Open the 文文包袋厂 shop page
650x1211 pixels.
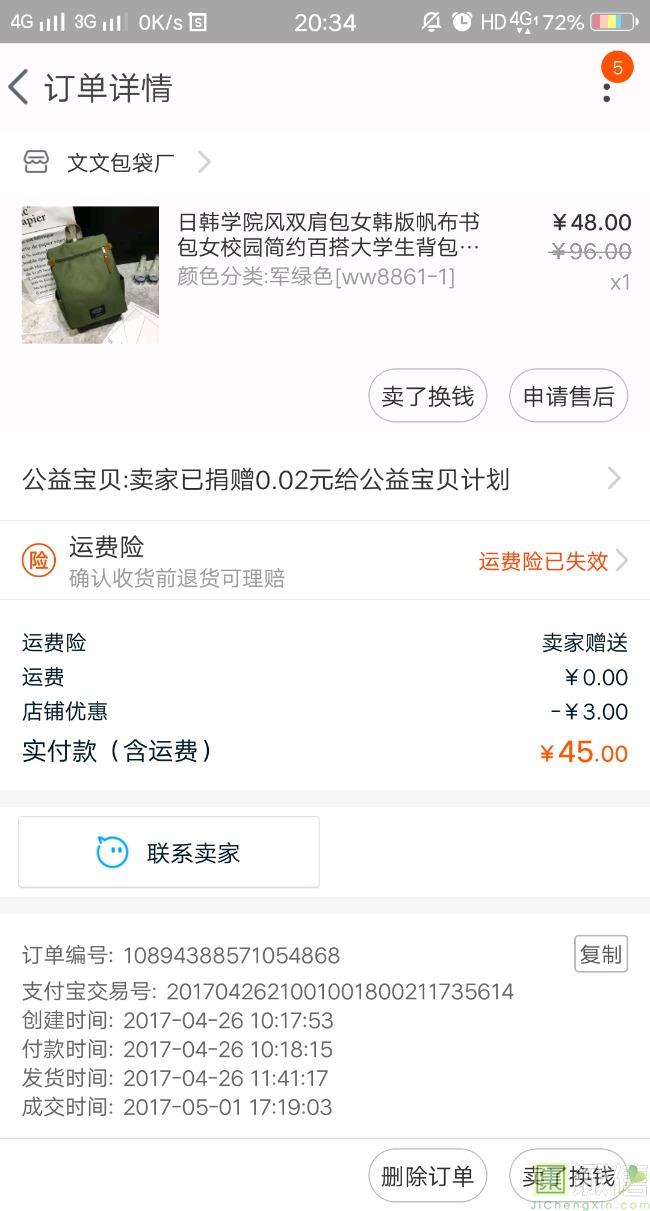120,162
